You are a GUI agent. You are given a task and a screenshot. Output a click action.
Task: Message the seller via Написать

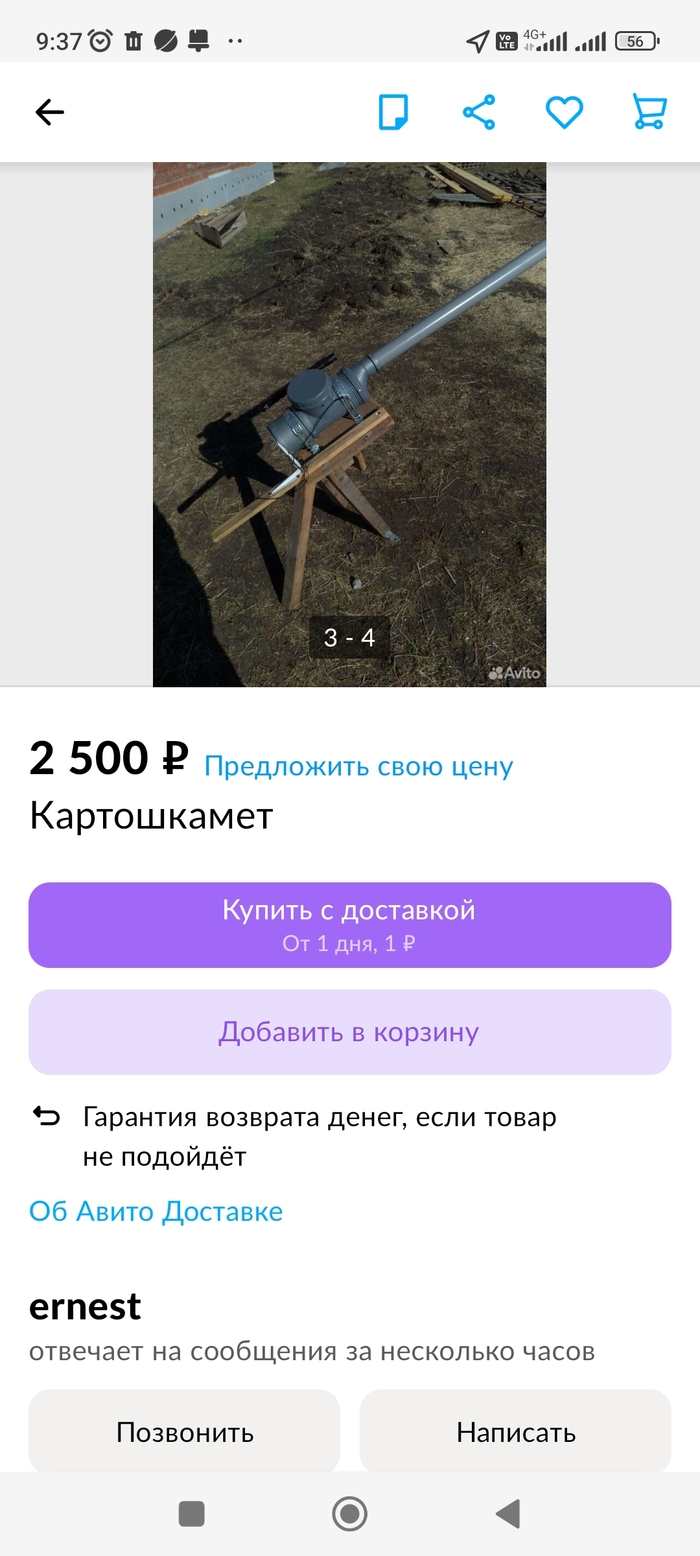click(x=515, y=1432)
